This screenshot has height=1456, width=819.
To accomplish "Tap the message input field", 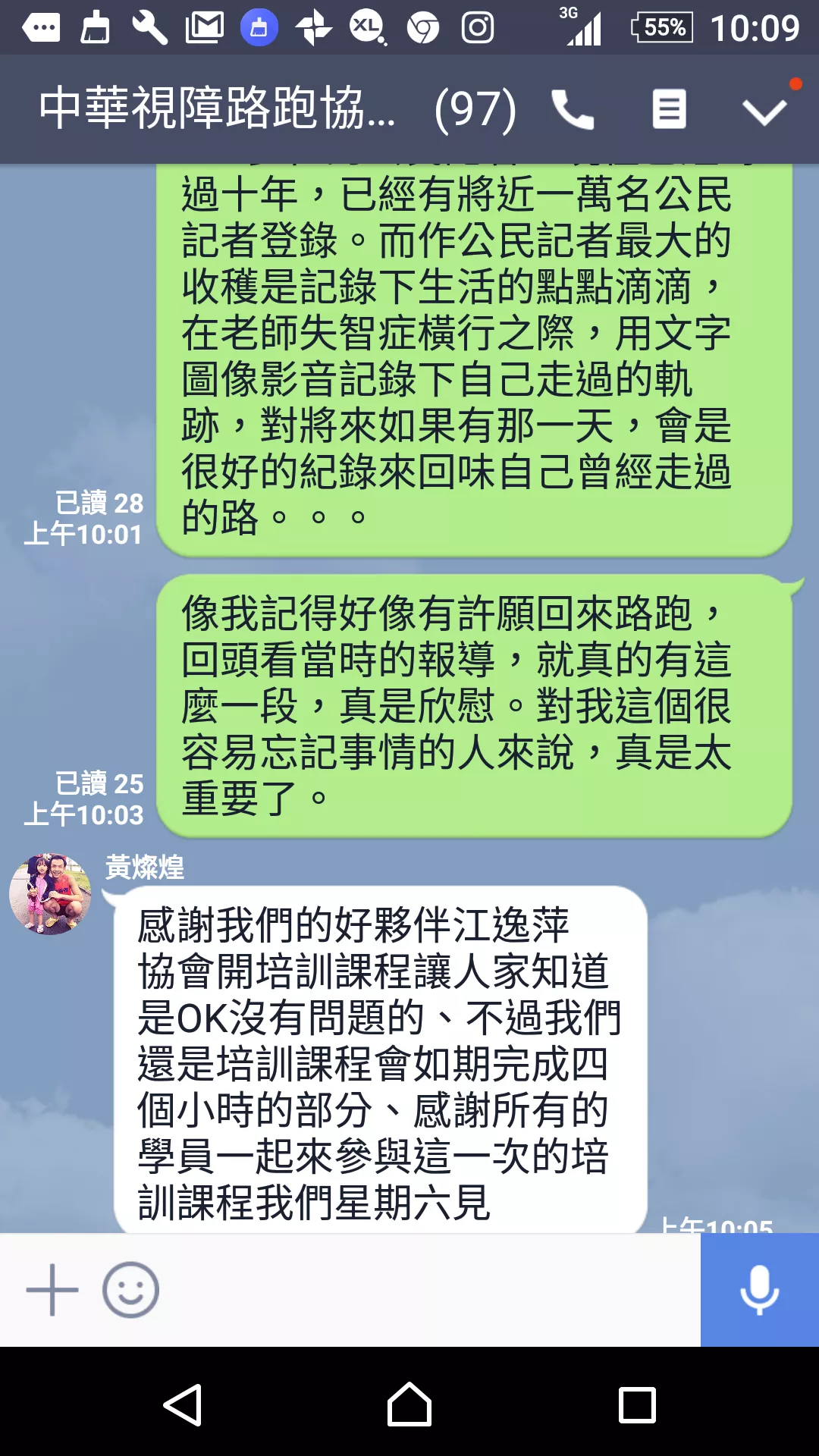I will pyautogui.click(x=428, y=1290).
